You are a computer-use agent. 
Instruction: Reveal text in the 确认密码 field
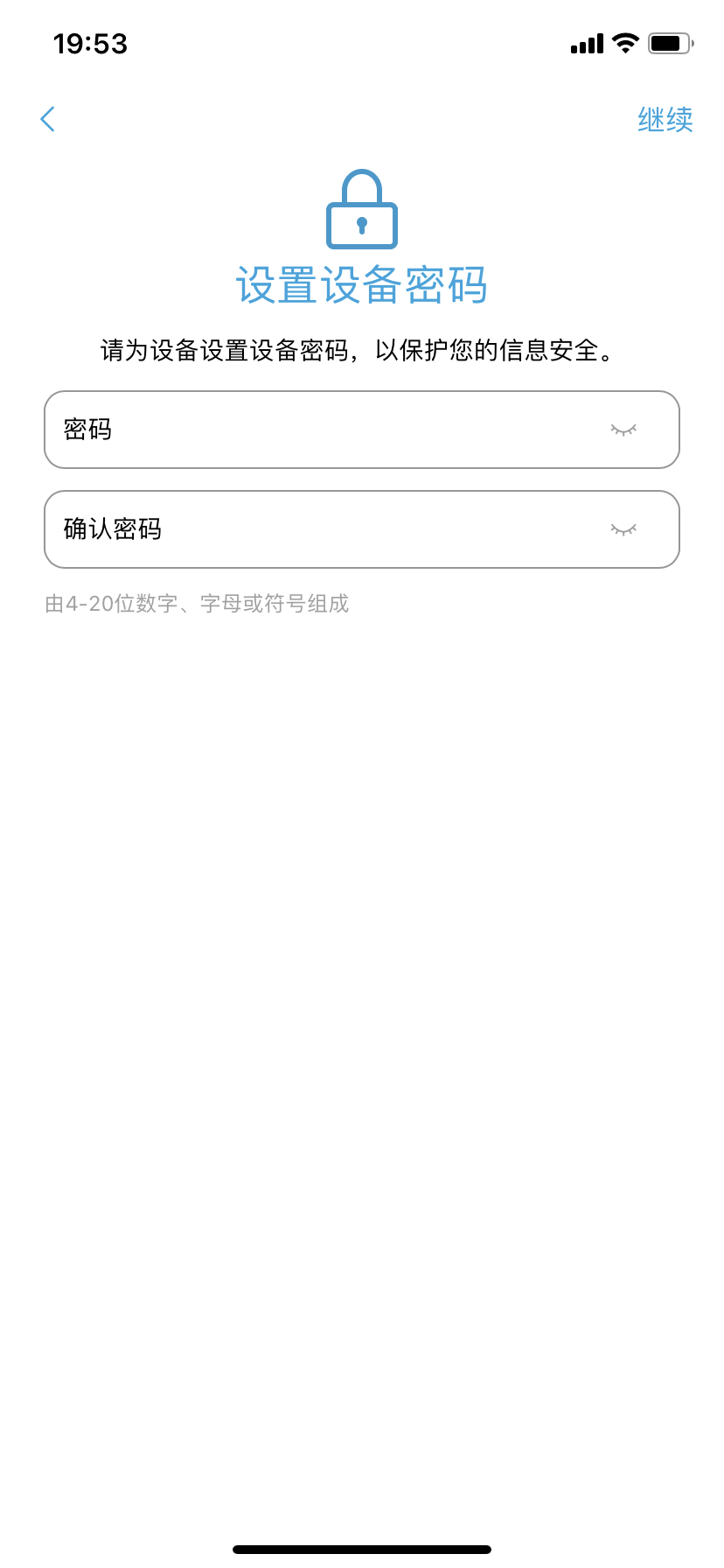pyautogui.click(x=623, y=529)
